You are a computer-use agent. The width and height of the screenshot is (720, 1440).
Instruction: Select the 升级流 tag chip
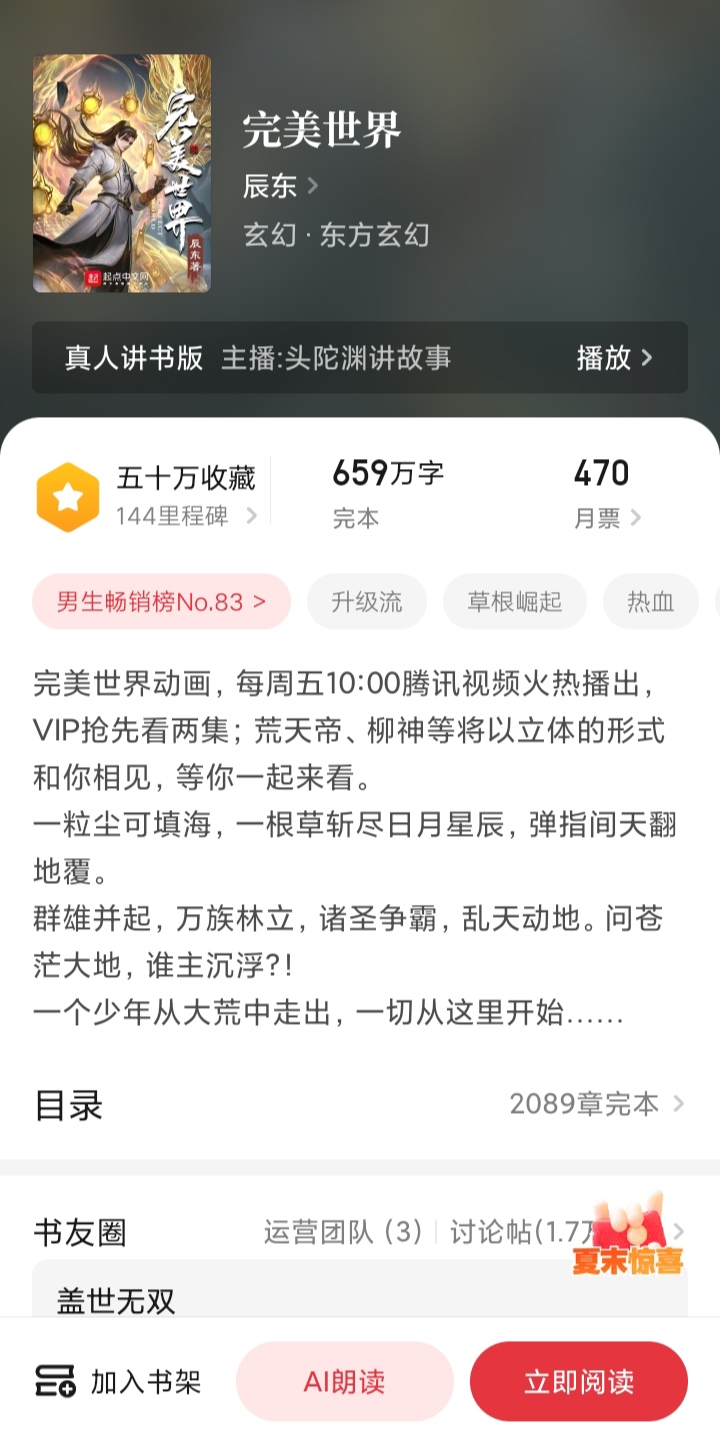click(x=367, y=602)
